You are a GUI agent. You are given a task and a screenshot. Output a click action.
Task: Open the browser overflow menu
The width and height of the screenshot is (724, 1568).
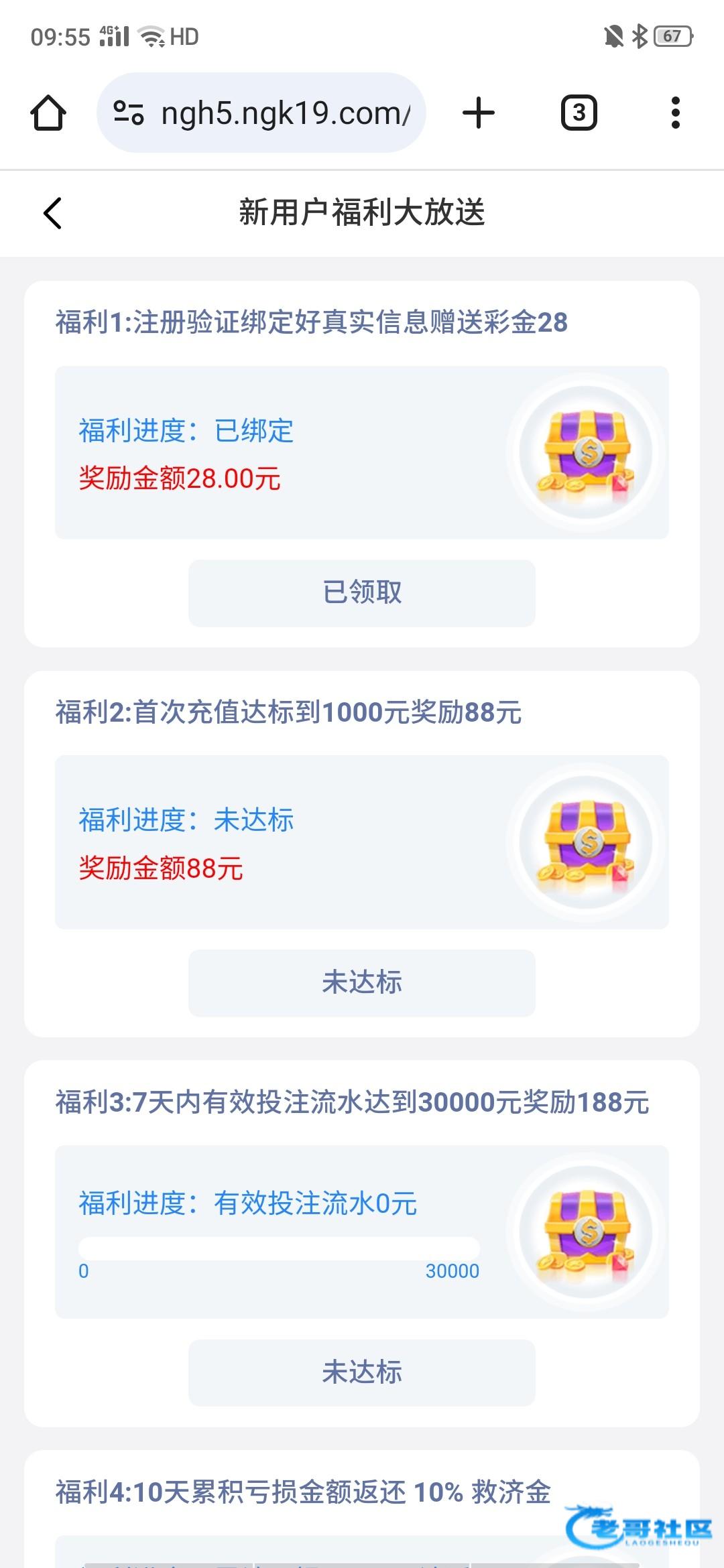675,113
